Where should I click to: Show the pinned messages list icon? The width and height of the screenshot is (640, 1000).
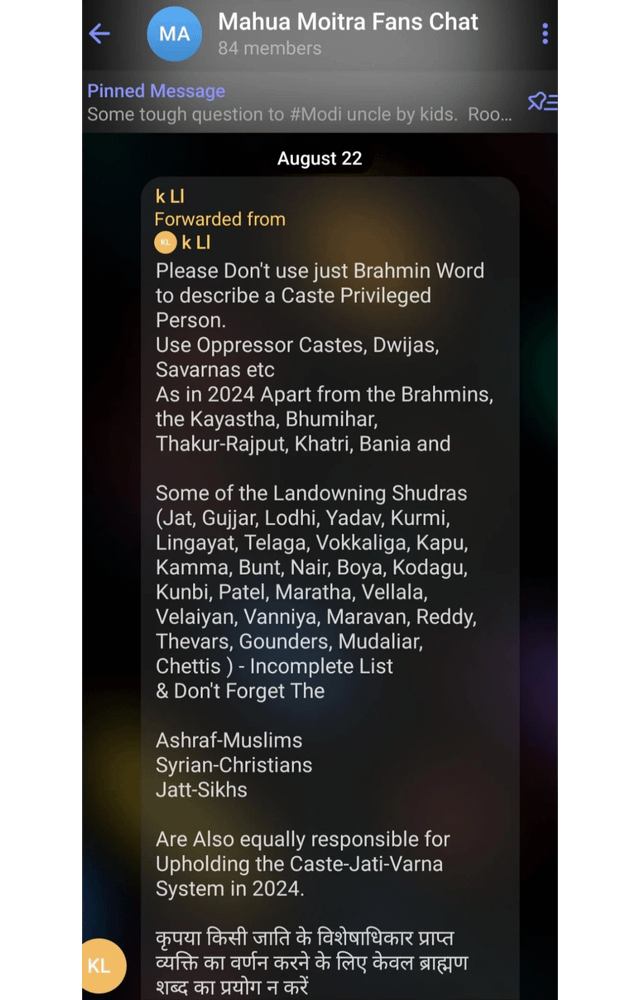point(542,102)
